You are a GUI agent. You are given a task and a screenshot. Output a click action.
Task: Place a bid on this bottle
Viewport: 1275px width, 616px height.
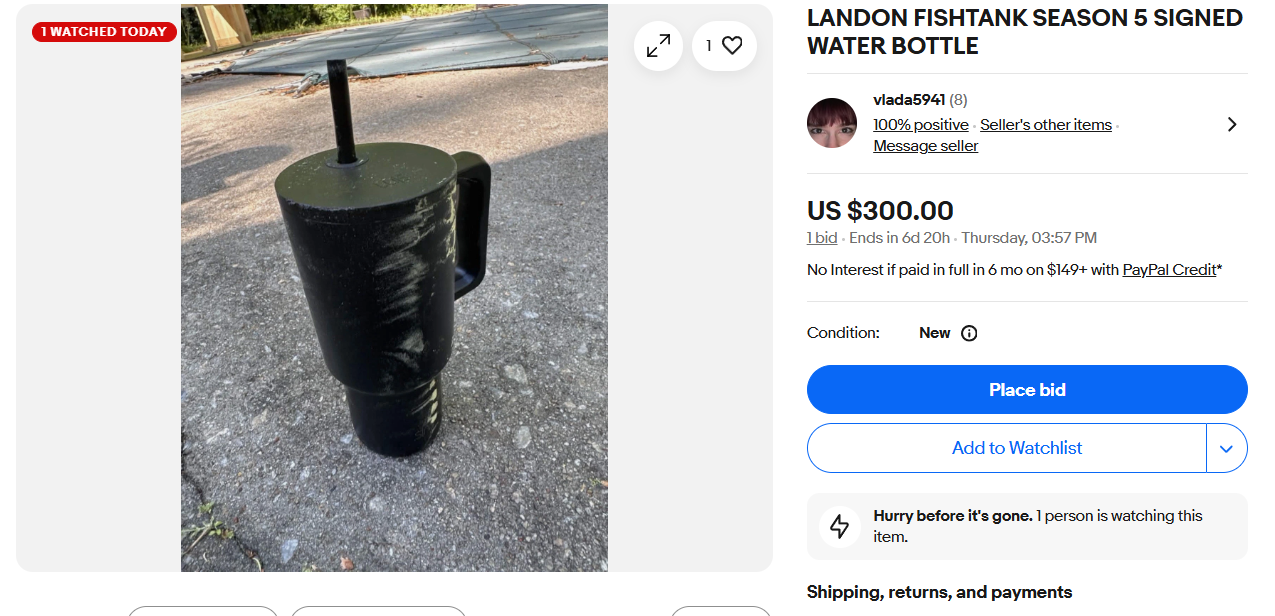pyautogui.click(x=1027, y=390)
